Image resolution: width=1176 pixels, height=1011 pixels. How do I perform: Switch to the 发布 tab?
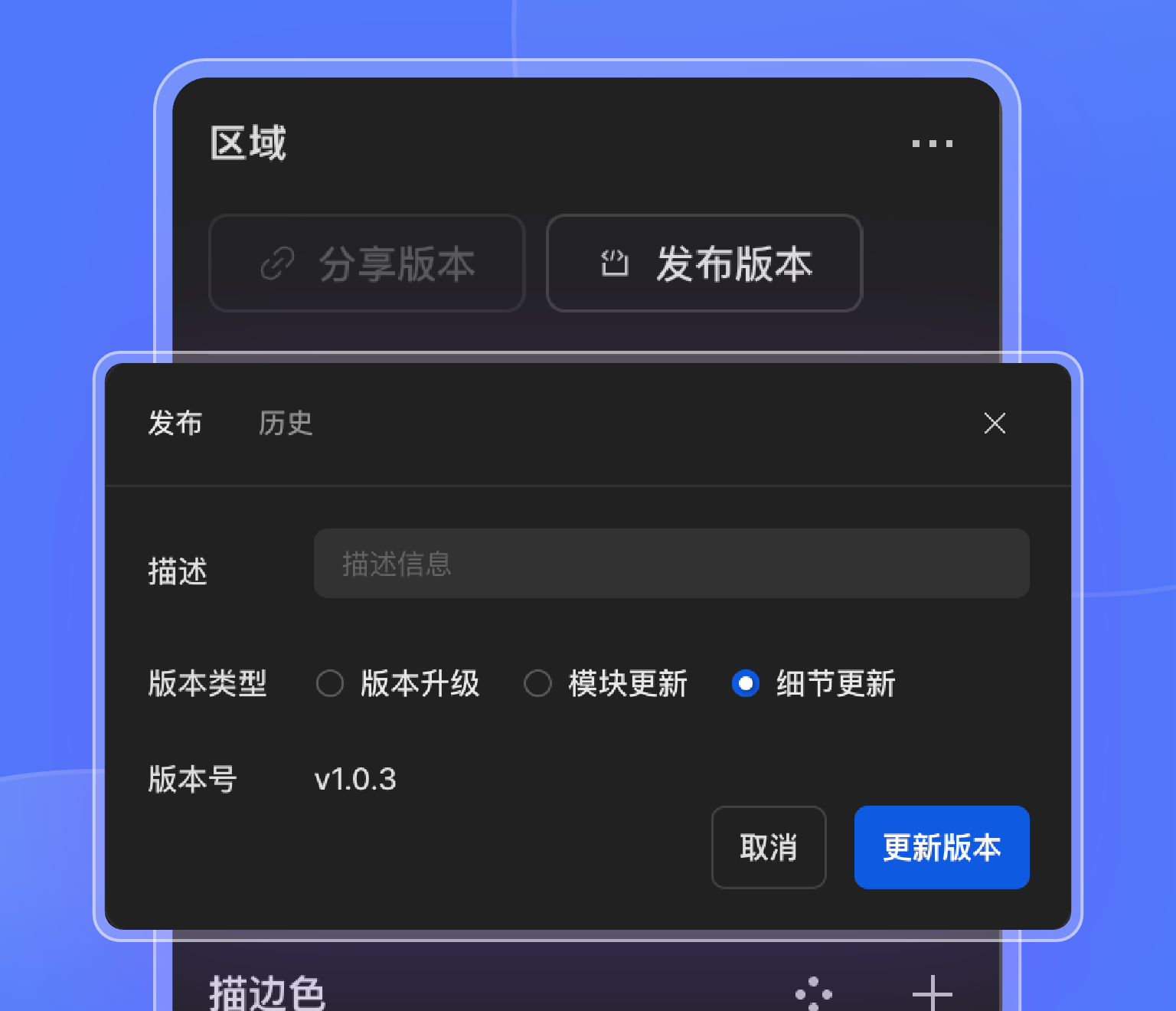[175, 423]
